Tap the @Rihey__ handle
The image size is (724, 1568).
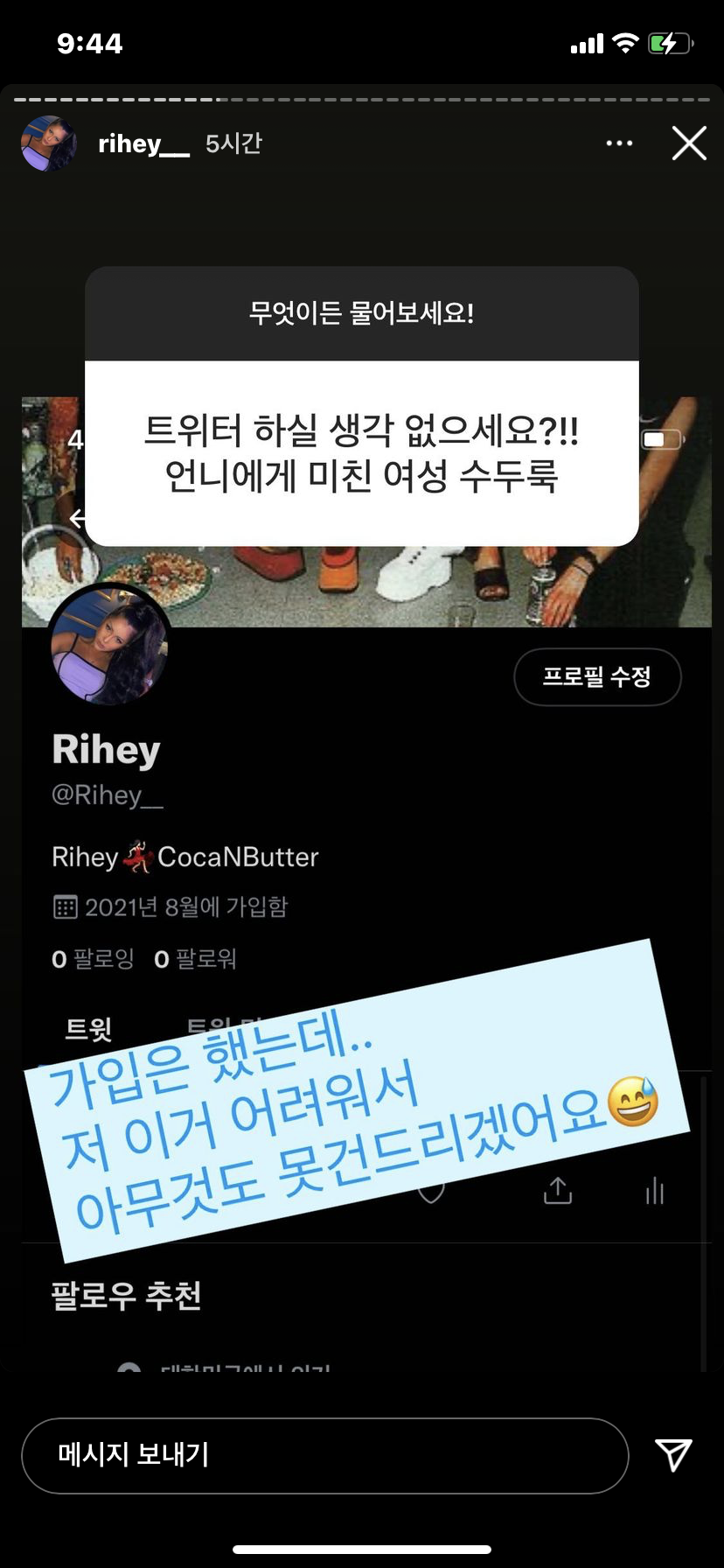[x=107, y=794]
